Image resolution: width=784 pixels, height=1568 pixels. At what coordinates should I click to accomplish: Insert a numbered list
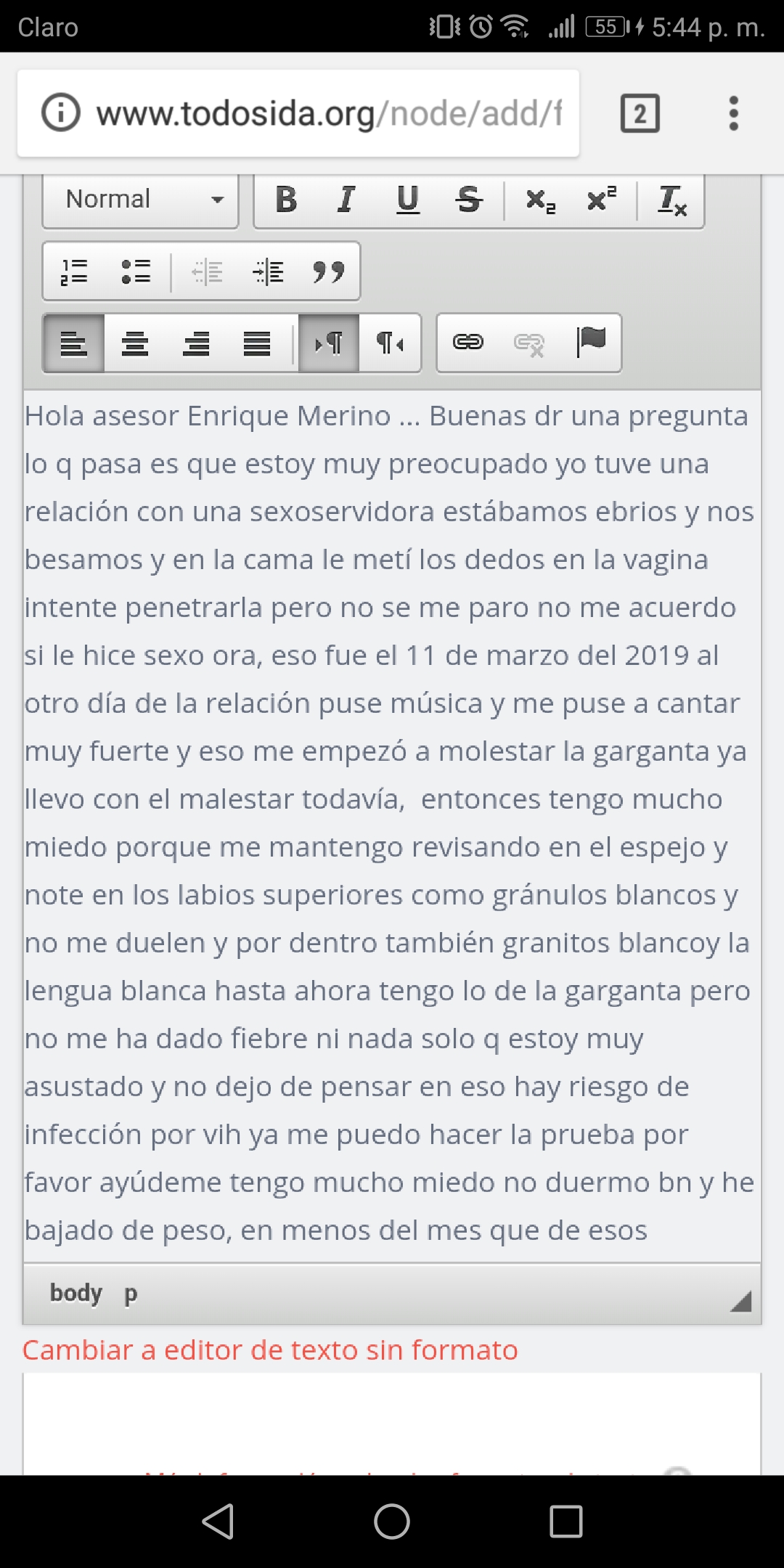click(74, 272)
